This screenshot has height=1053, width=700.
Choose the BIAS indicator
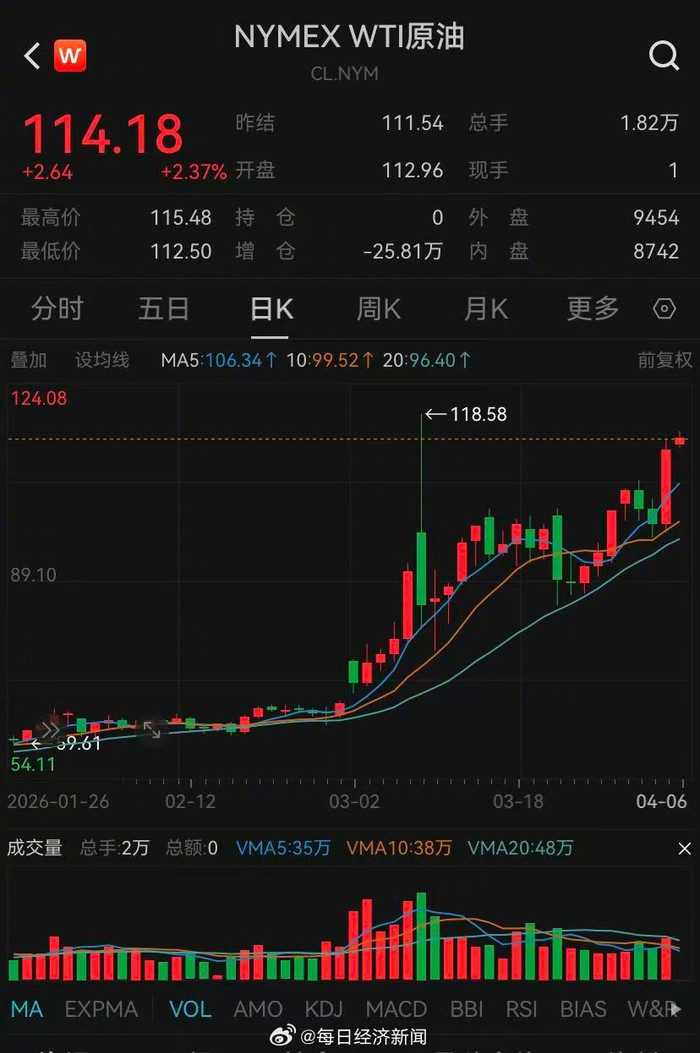[x=583, y=1009]
